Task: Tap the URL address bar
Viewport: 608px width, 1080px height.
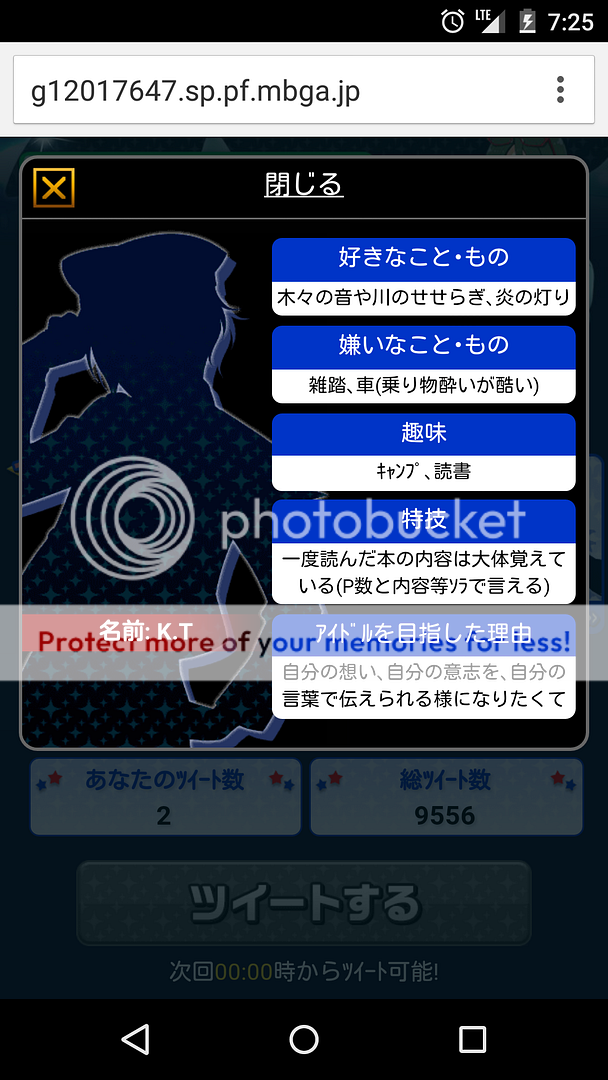Action: (270, 91)
